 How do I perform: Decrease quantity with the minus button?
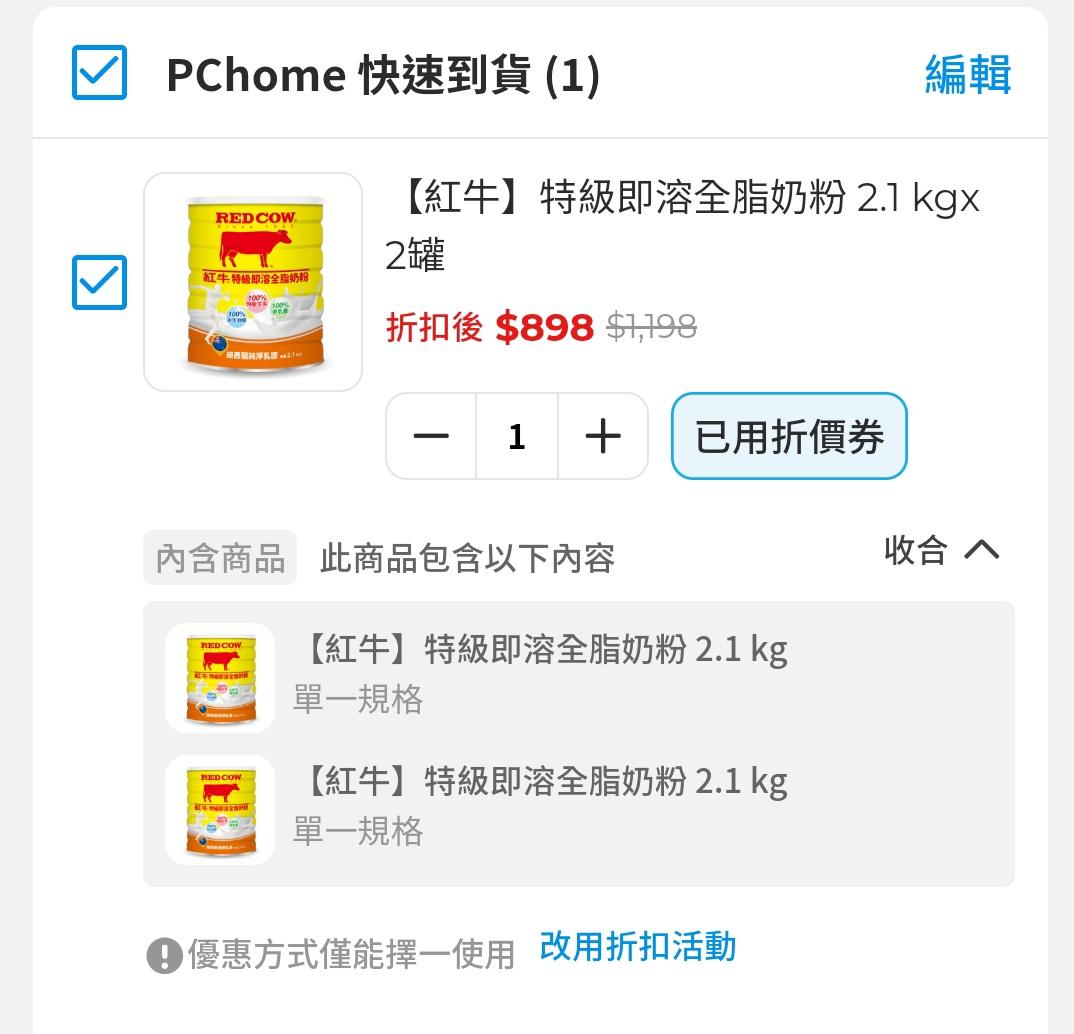pos(431,436)
